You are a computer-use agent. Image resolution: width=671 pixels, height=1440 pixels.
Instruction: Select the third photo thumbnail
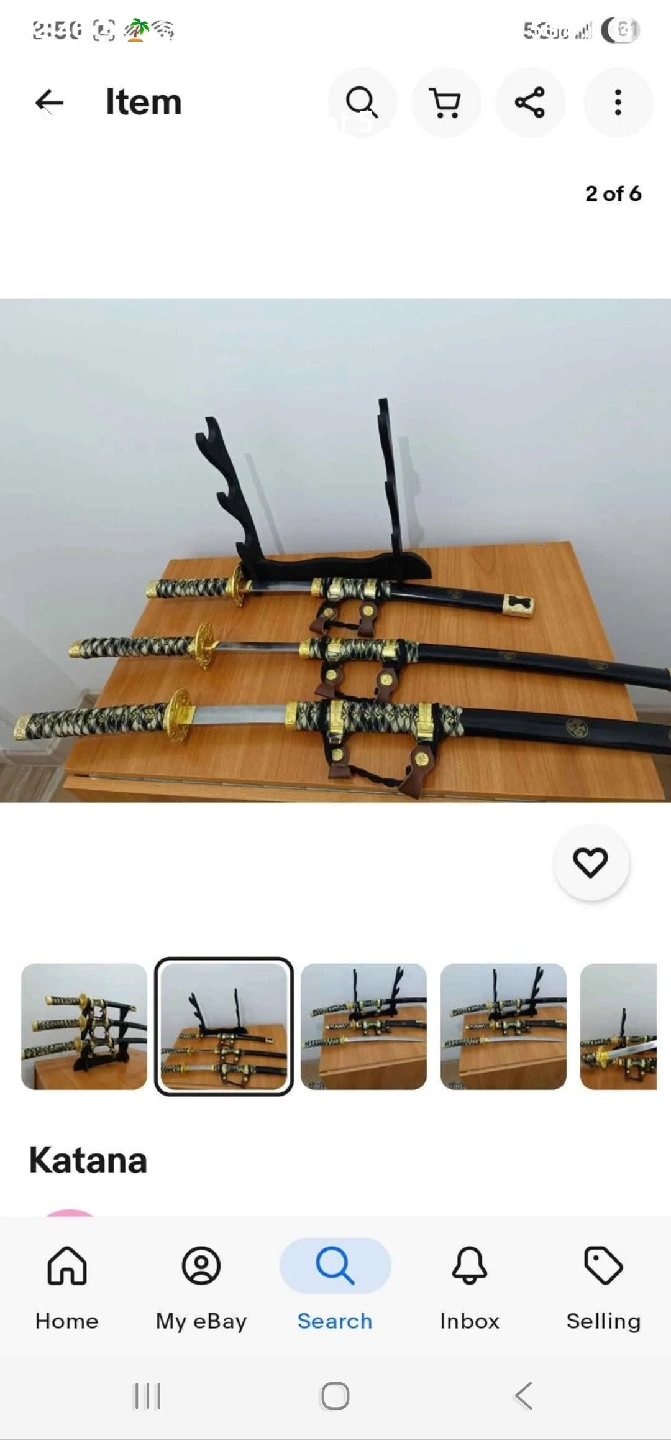(363, 1026)
